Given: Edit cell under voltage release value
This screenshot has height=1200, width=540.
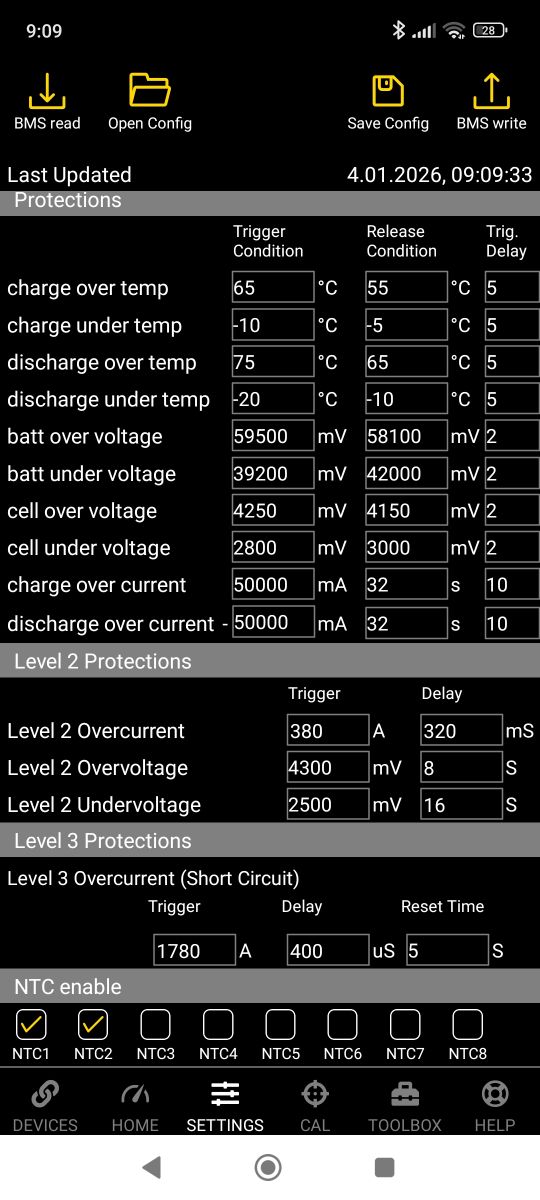Looking at the screenshot, I should 406,548.
